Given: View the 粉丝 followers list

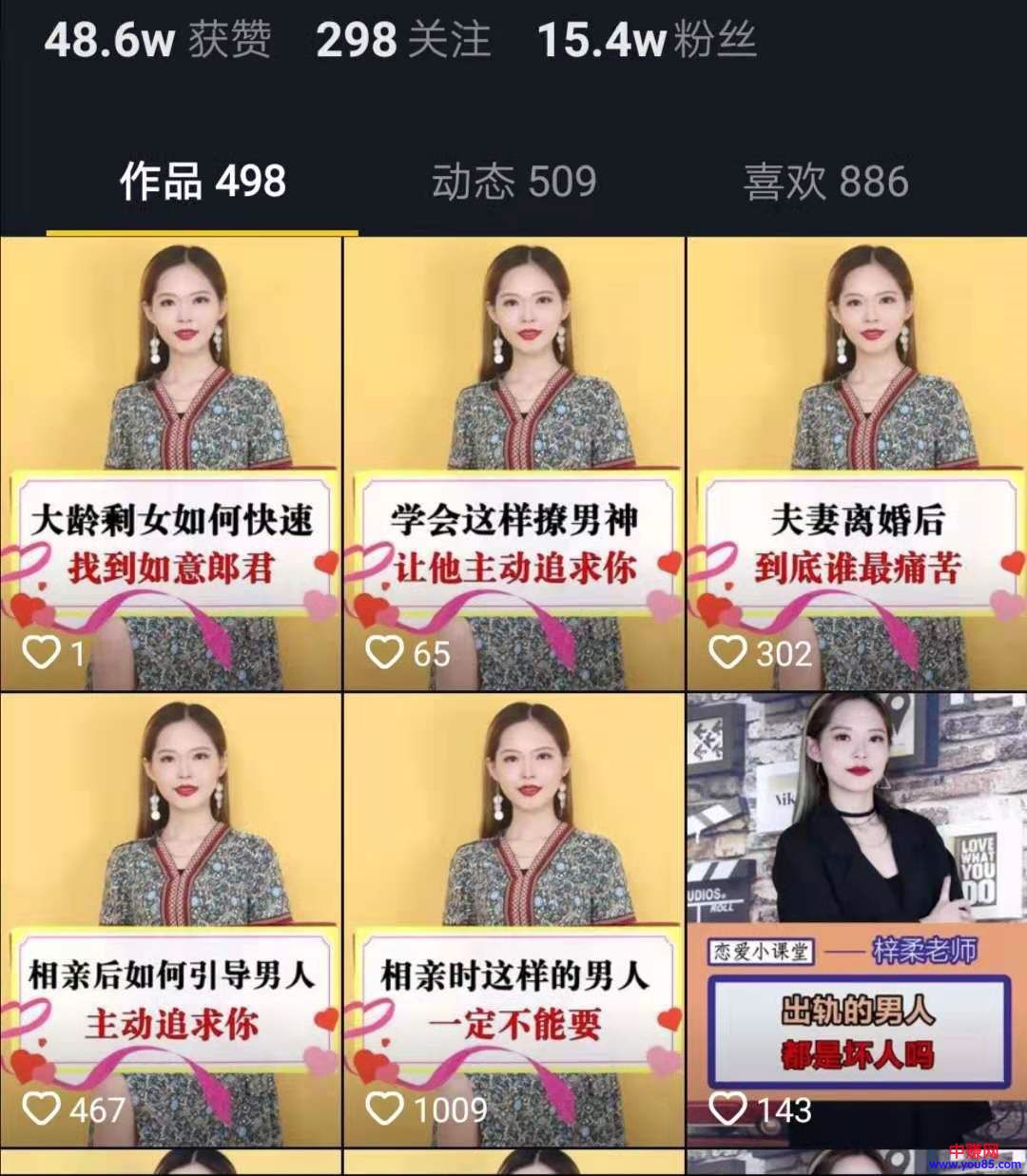Looking at the screenshot, I should tap(647, 40).
